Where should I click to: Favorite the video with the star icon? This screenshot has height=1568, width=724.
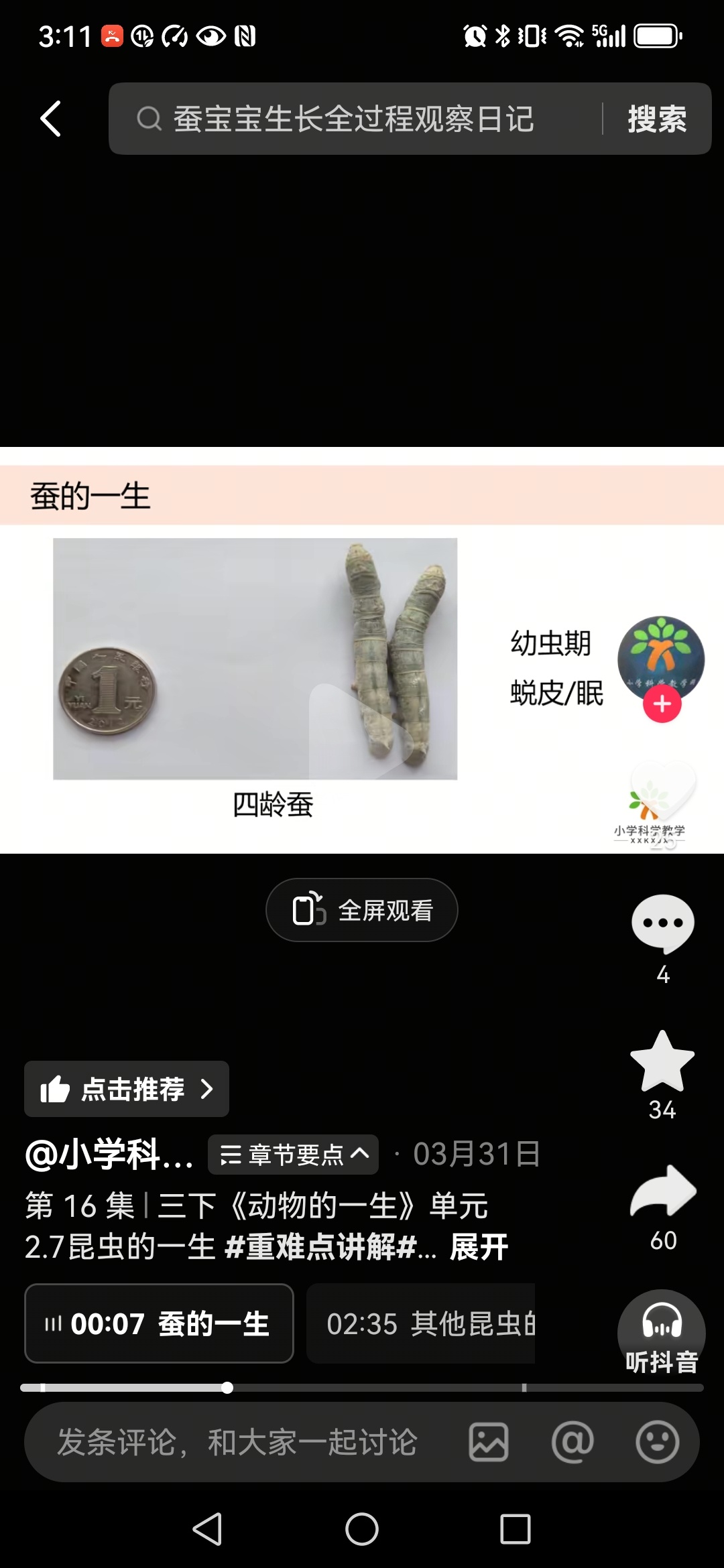(662, 1062)
